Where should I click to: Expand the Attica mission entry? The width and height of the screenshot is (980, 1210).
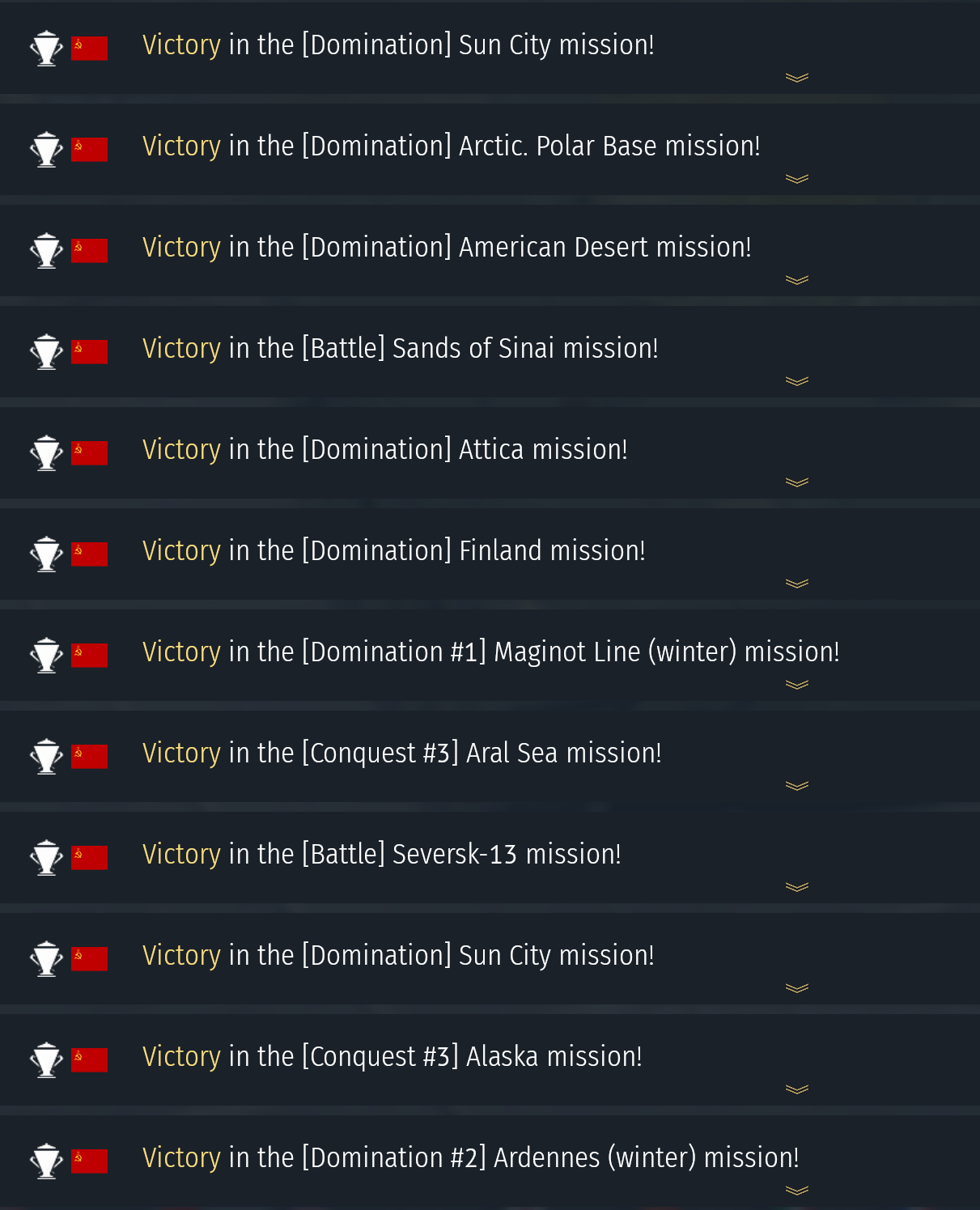pos(796,482)
